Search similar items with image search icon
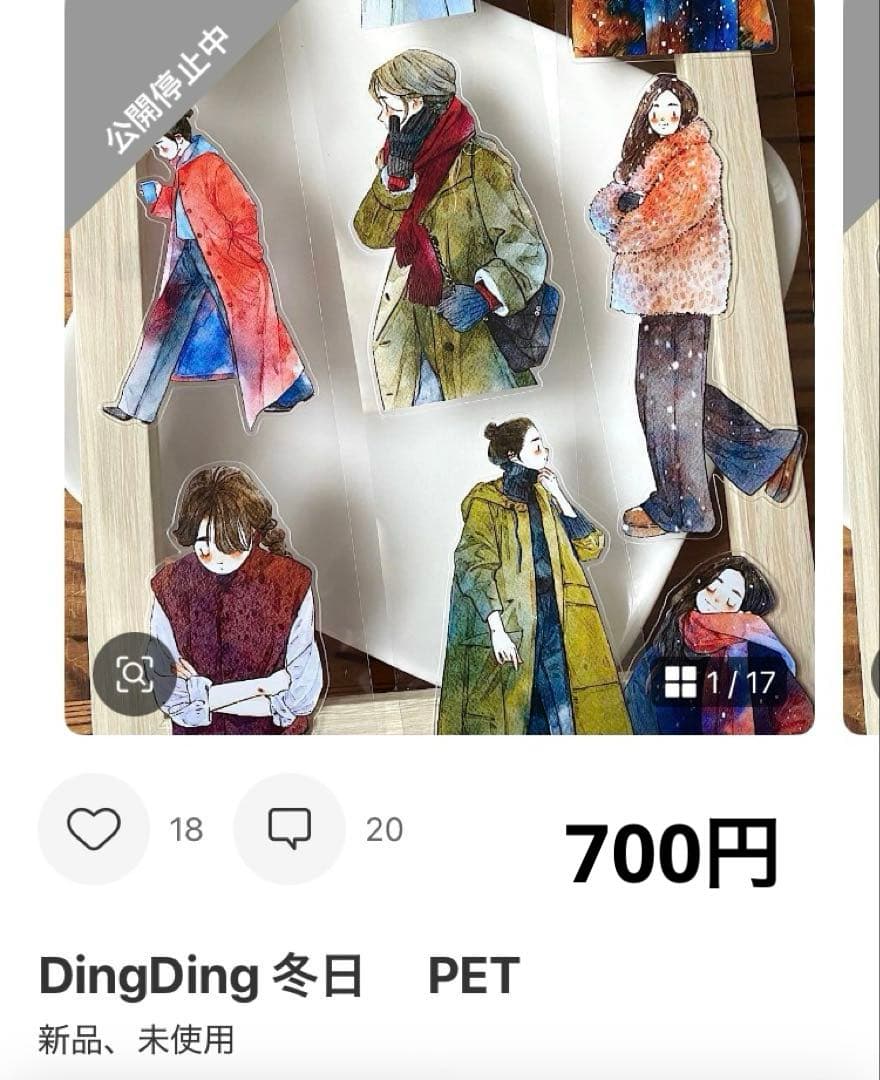This screenshot has height=1080, width=880. 134,675
